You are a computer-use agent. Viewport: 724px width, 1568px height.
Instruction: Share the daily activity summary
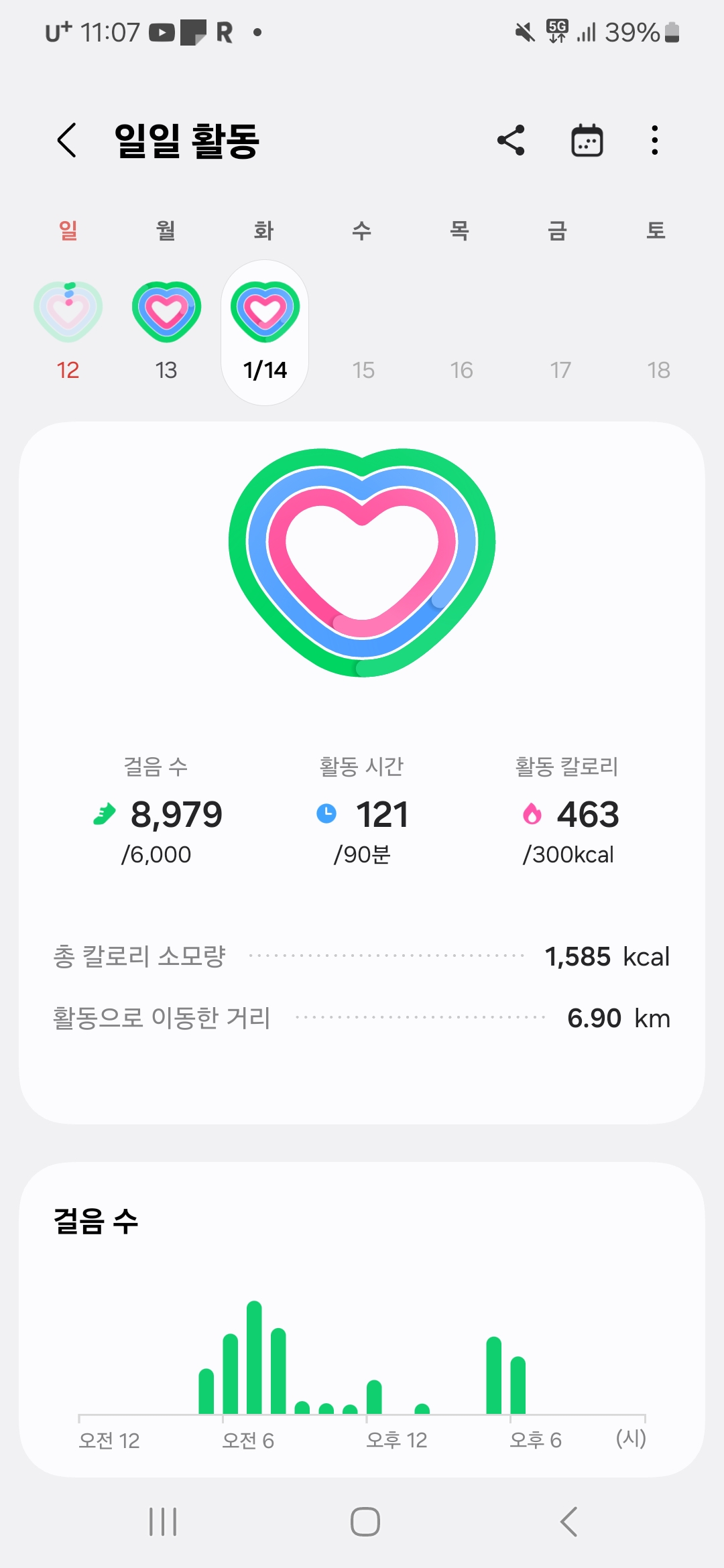tap(511, 140)
